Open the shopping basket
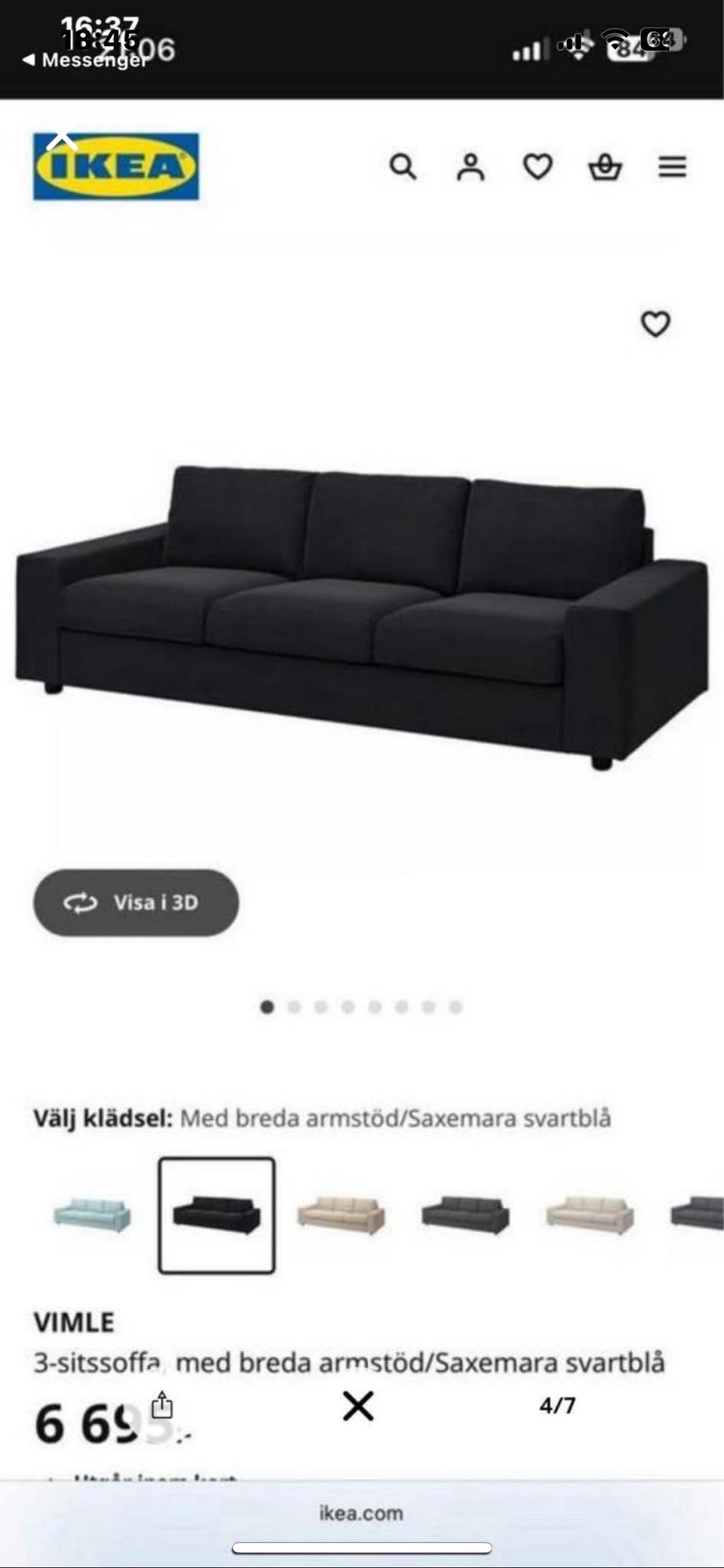The height and width of the screenshot is (1568, 724). 605,167
